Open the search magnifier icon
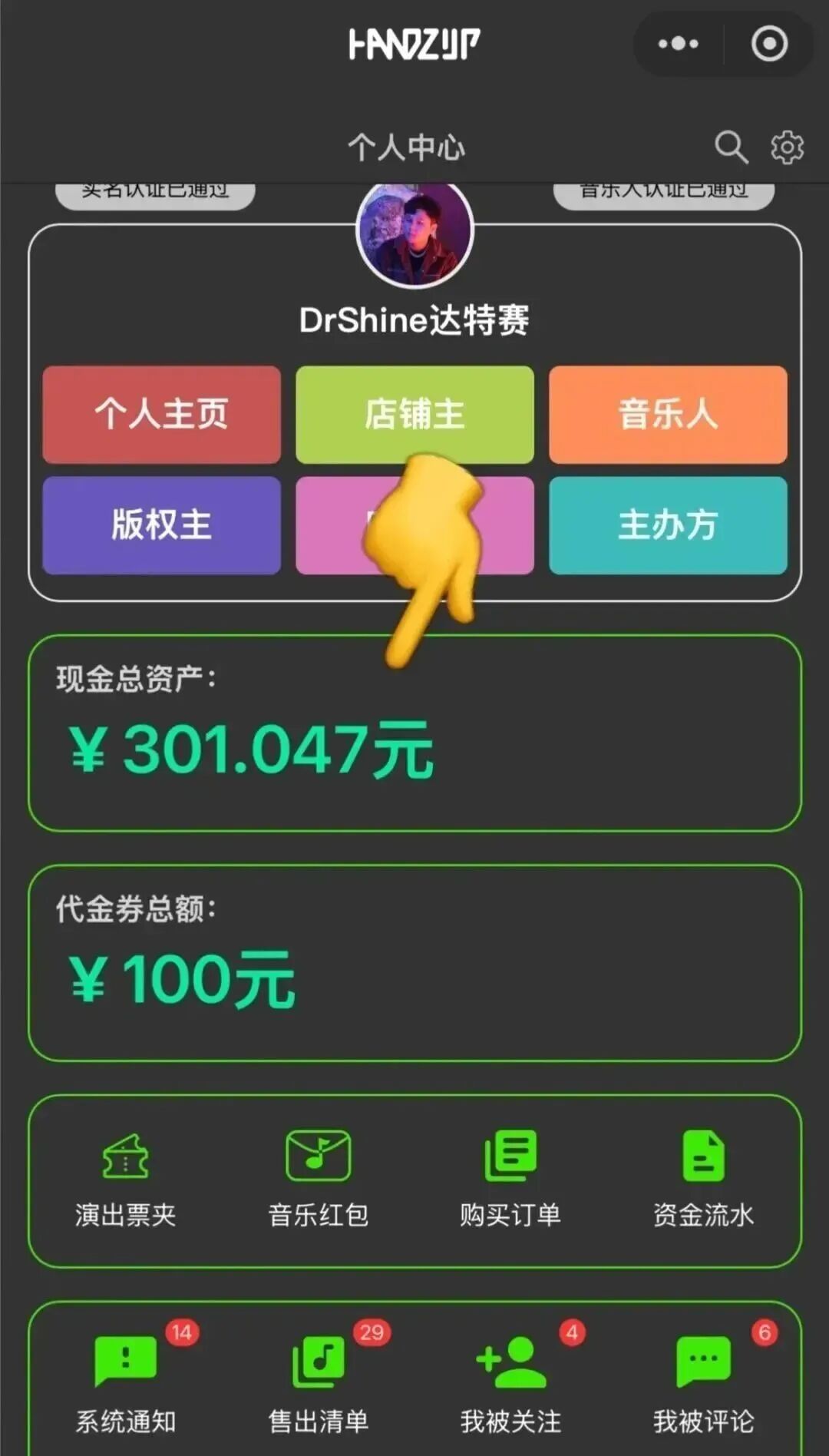 731,146
